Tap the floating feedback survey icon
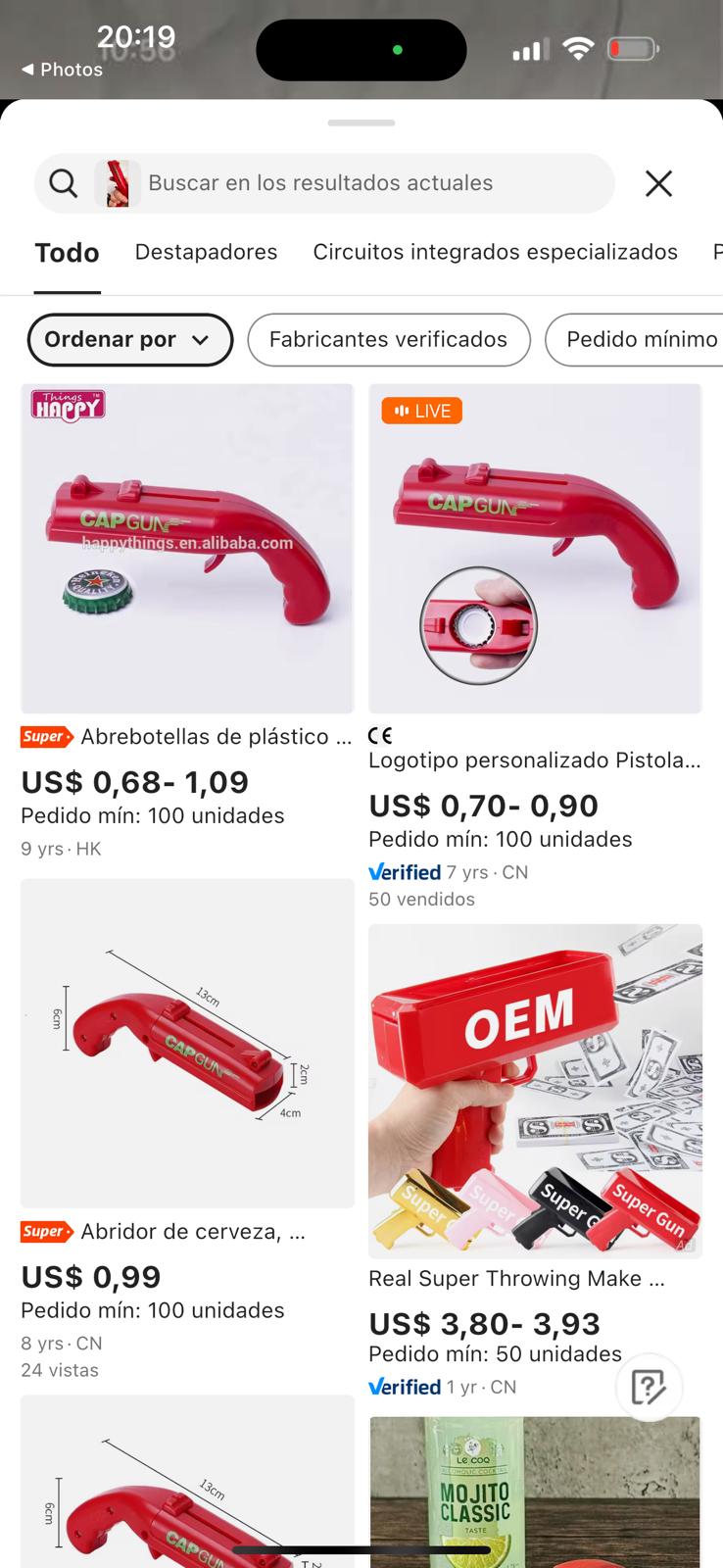The height and width of the screenshot is (1568, 723). (x=649, y=1387)
